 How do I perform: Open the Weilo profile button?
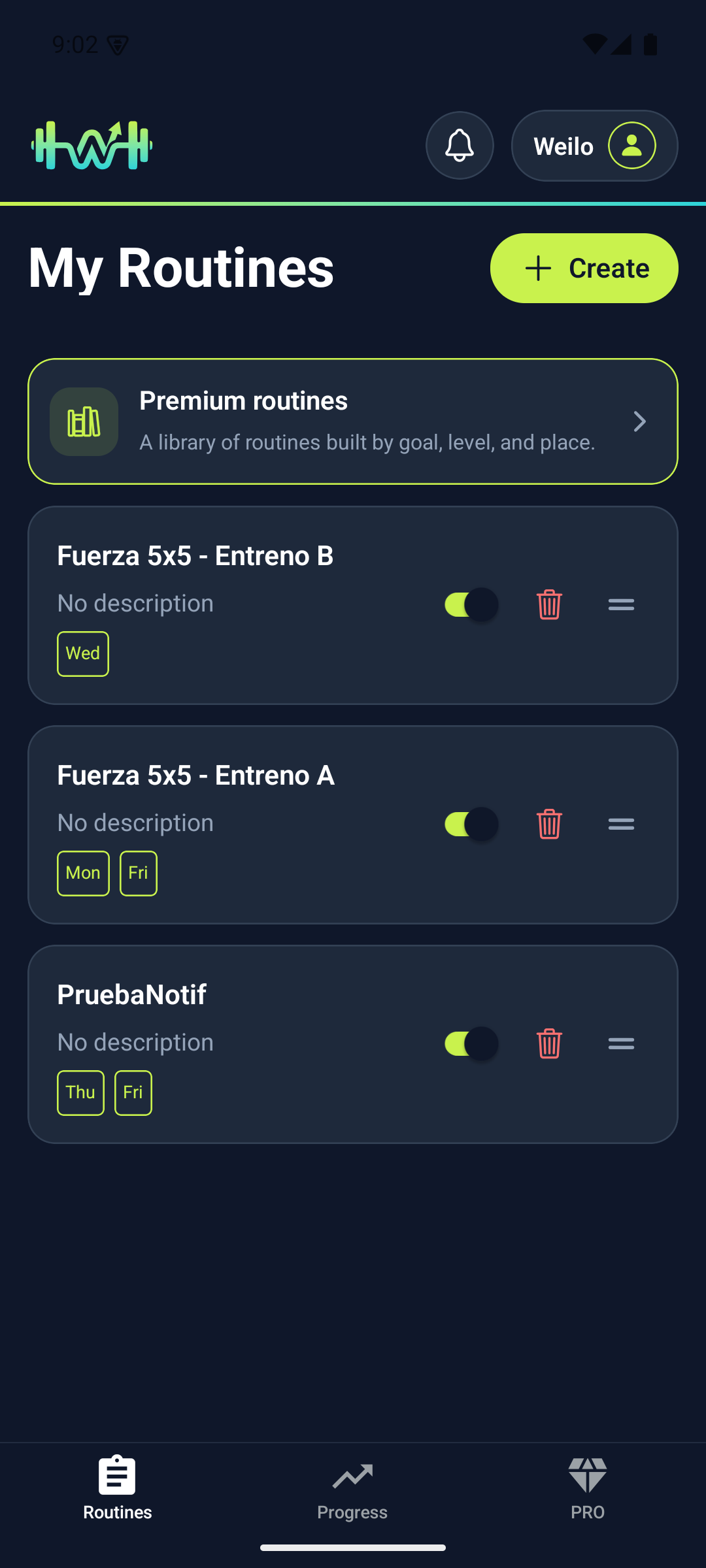tap(594, 145)
